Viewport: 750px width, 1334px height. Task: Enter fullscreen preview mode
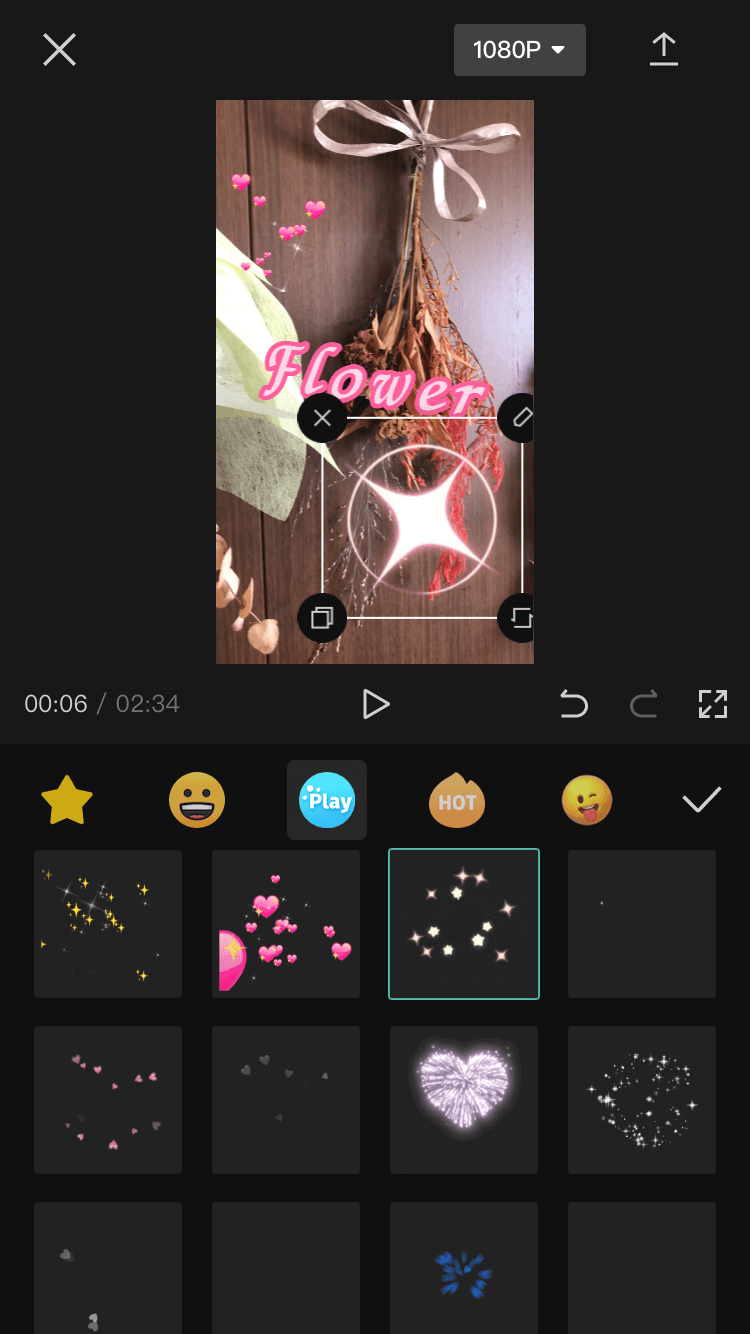tap(712, 704)
